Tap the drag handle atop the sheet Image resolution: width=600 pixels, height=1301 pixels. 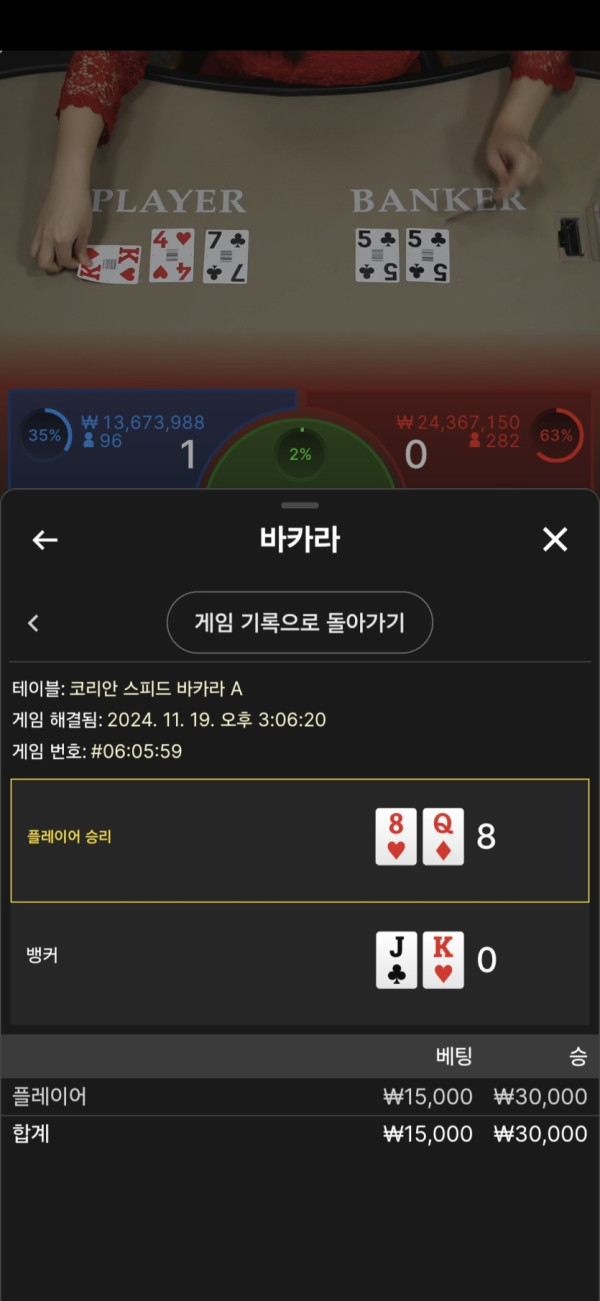coord(300,505)
